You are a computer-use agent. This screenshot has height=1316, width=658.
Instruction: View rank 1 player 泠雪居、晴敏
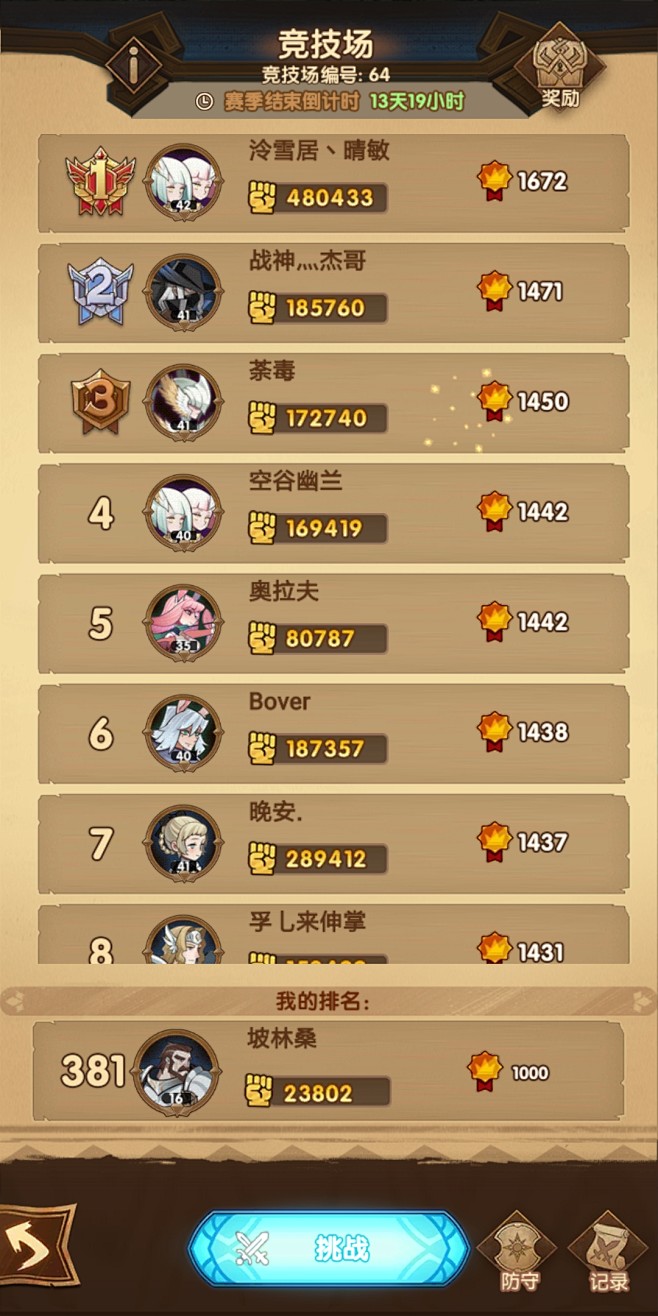coord(334,183)
